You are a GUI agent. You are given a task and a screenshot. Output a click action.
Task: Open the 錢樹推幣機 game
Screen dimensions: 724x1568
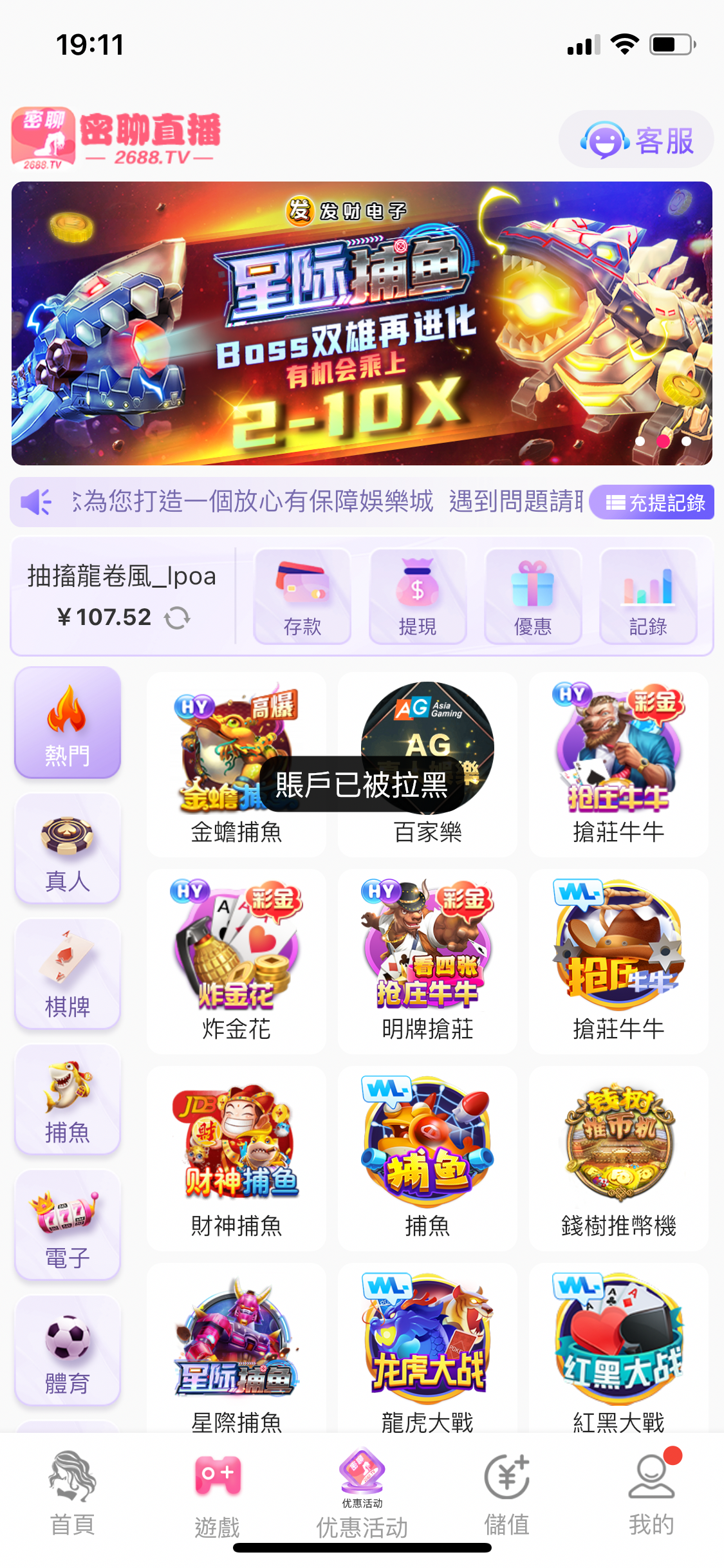[618, 1158]
